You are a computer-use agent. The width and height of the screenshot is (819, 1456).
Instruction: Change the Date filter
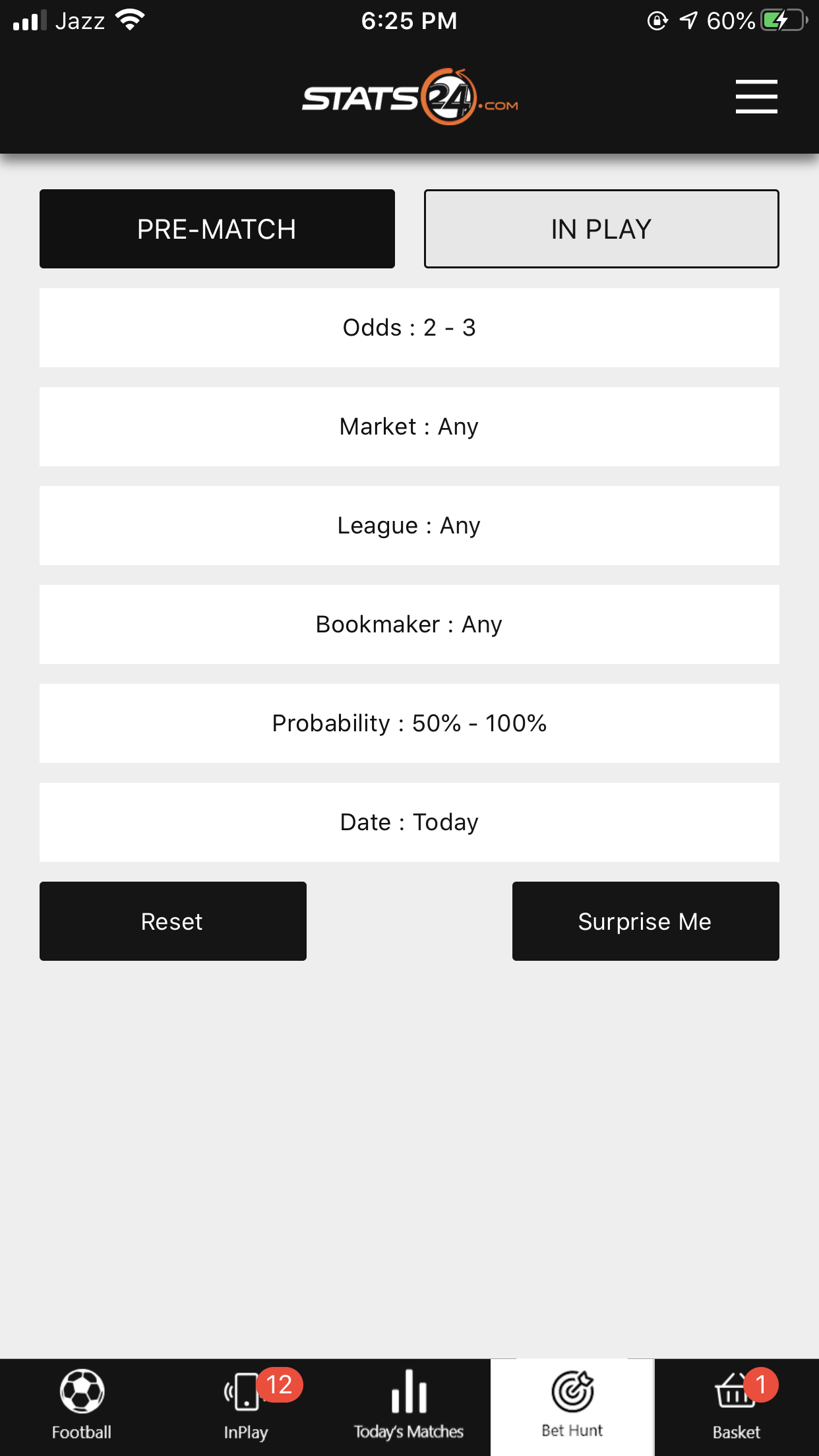pyautogui.click(x=409, y=822)
